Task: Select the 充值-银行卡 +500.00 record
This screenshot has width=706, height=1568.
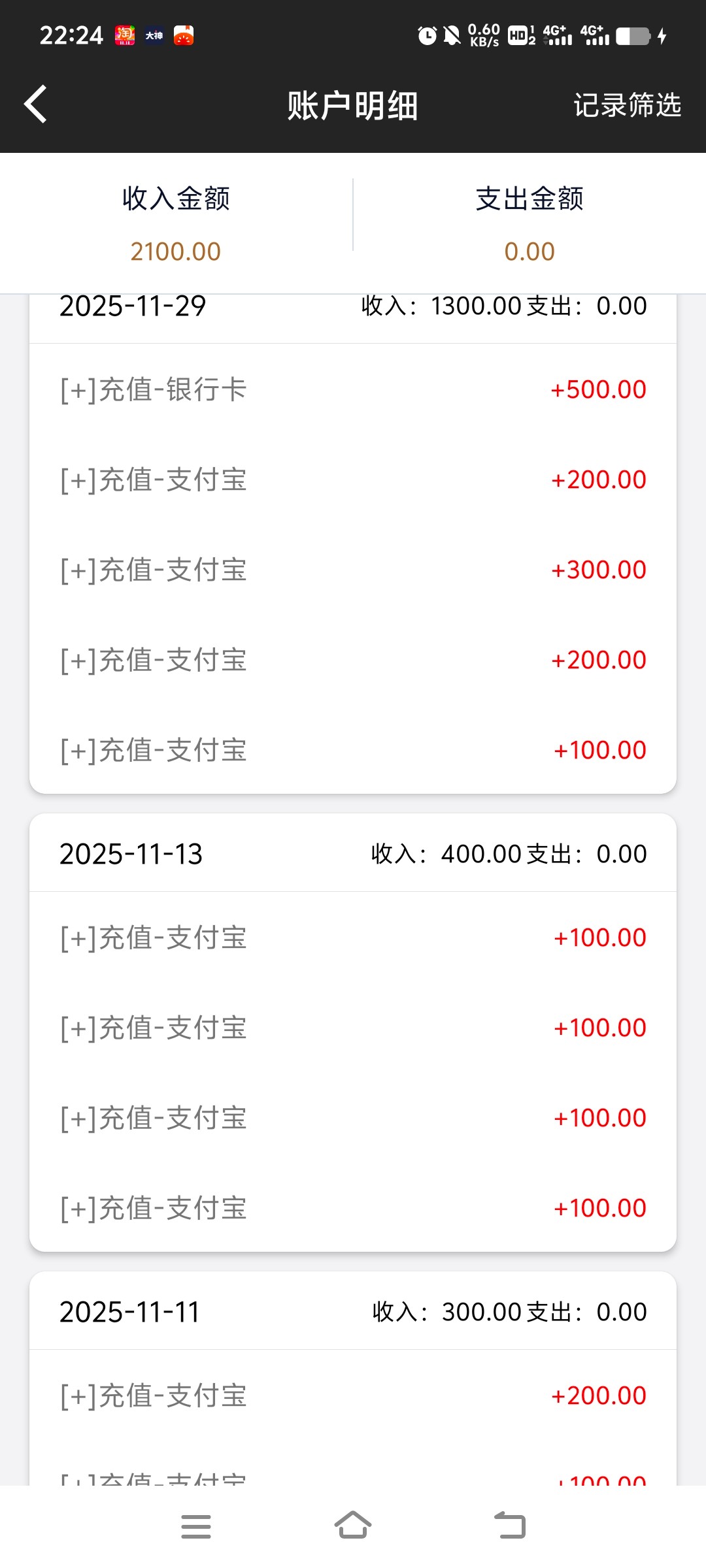Action: 353,389
